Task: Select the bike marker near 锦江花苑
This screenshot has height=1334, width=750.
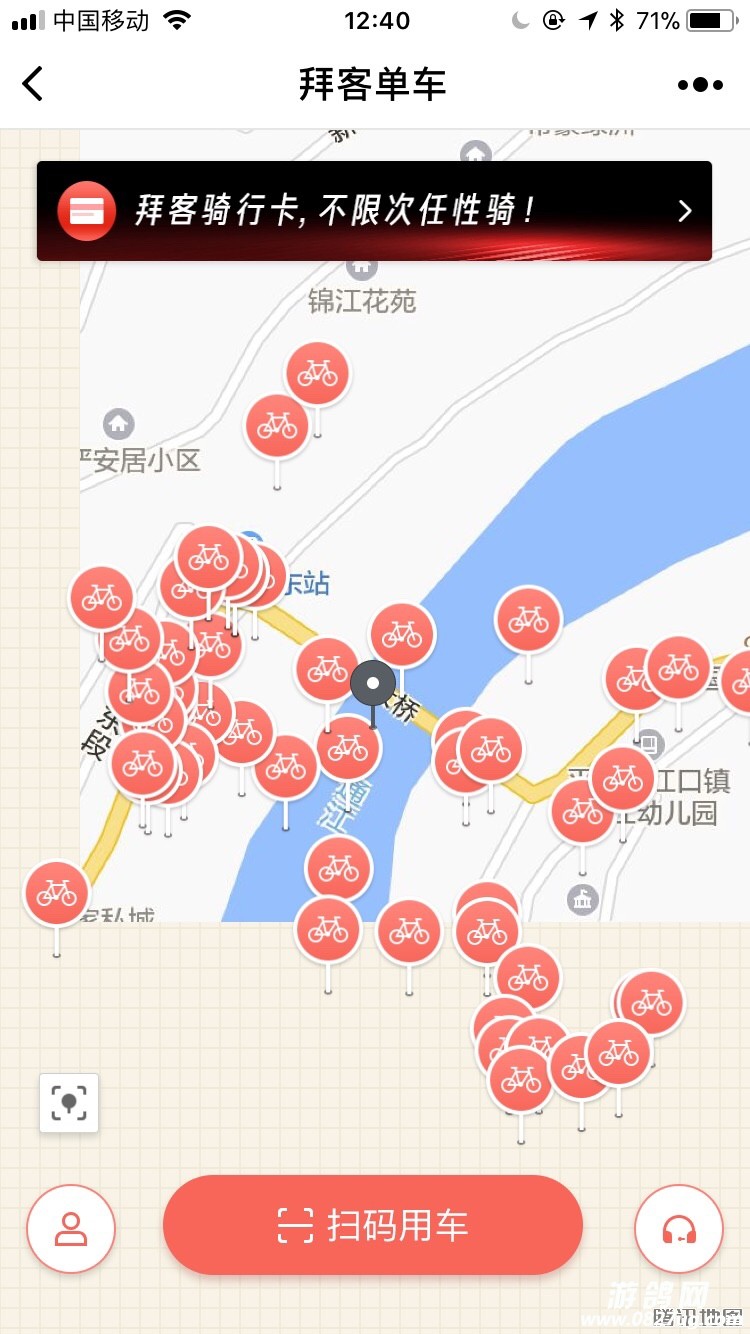Action: 317,374
